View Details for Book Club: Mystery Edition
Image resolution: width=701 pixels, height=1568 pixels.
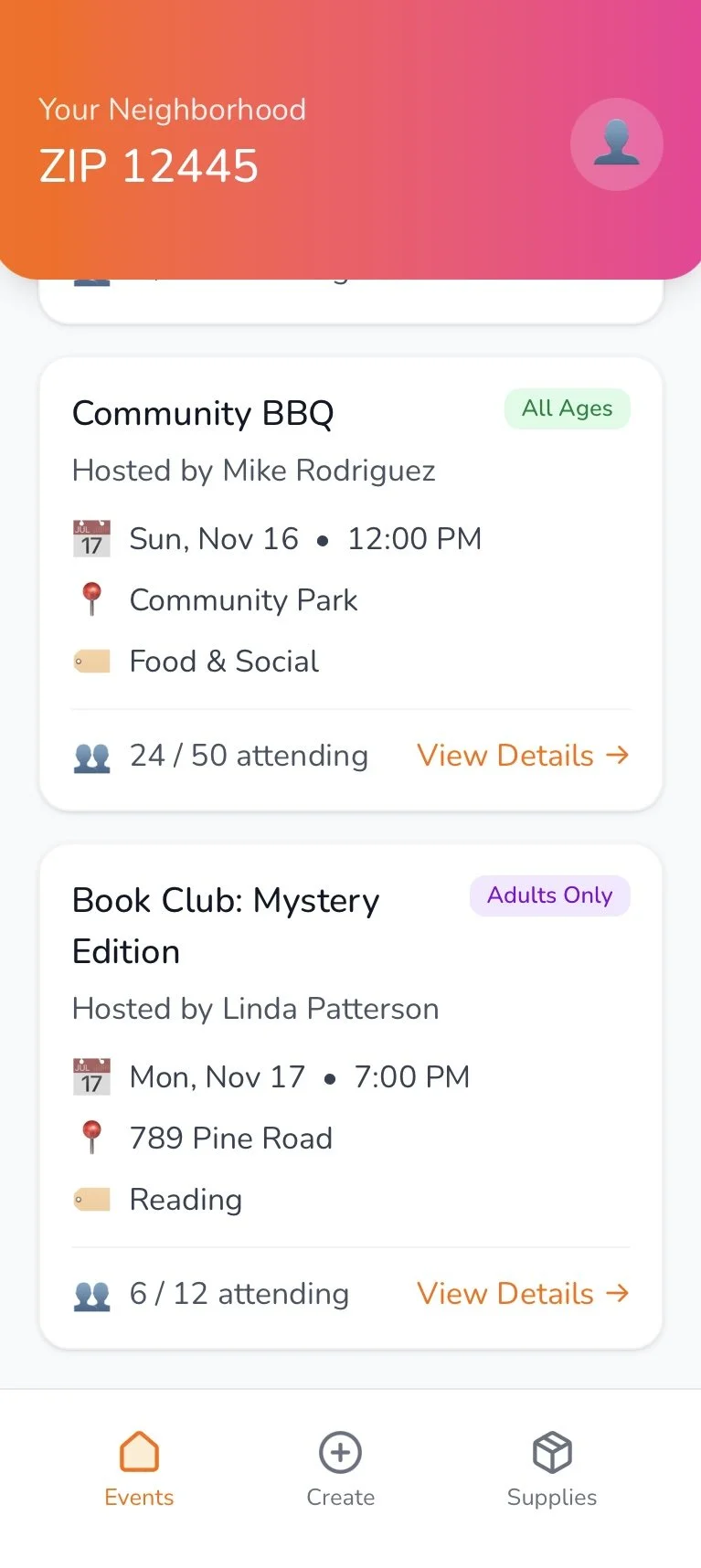pos(523,1294)
